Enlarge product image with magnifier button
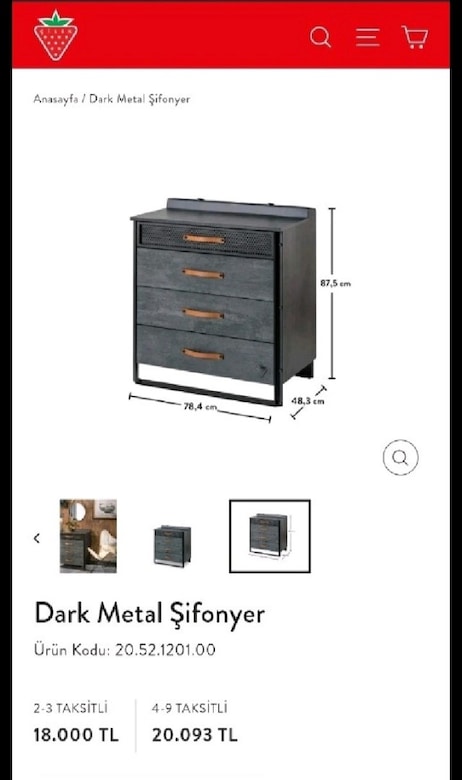462x780 pixels. (400, 457)
